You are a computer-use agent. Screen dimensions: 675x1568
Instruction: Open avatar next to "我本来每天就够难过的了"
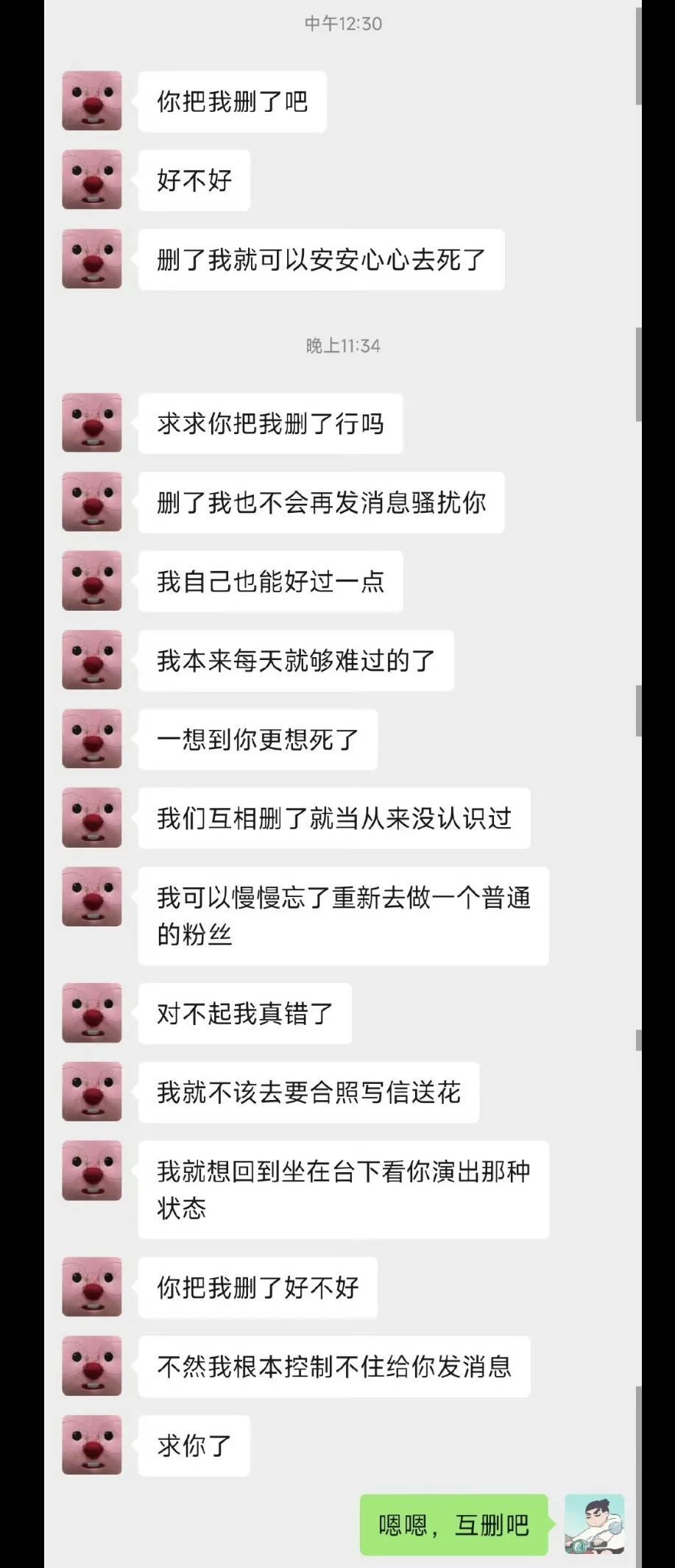(91, 661)
